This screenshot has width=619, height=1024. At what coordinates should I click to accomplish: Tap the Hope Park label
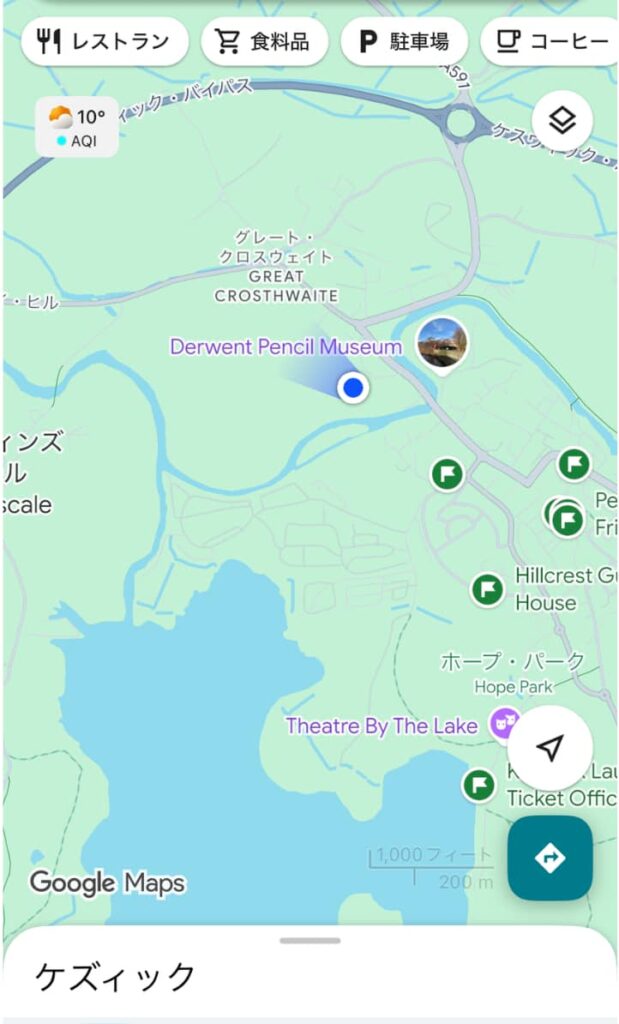[x=513, y=687]
